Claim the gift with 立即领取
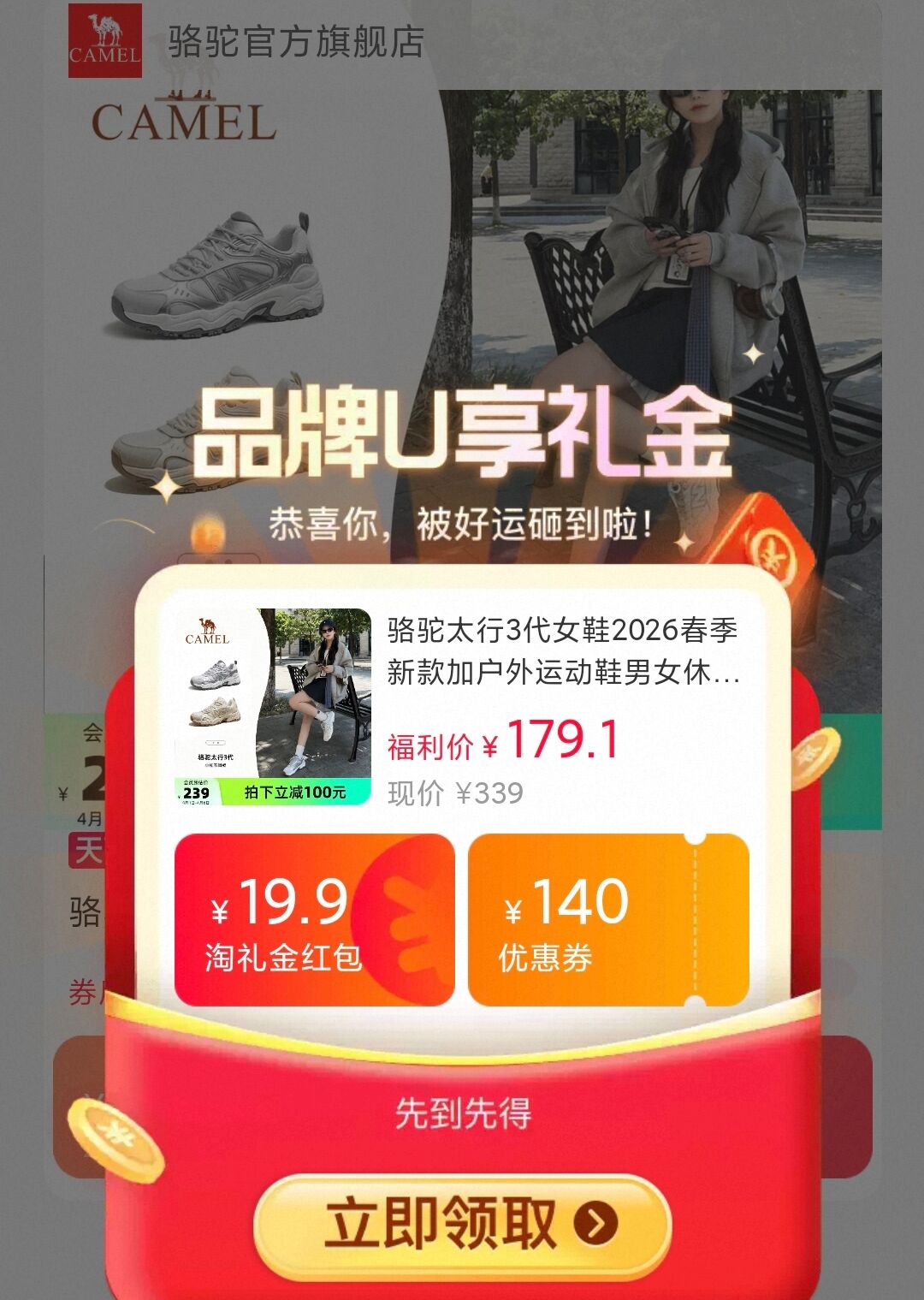This screenshot has width=924, height=1300. tap(462, 1225)
